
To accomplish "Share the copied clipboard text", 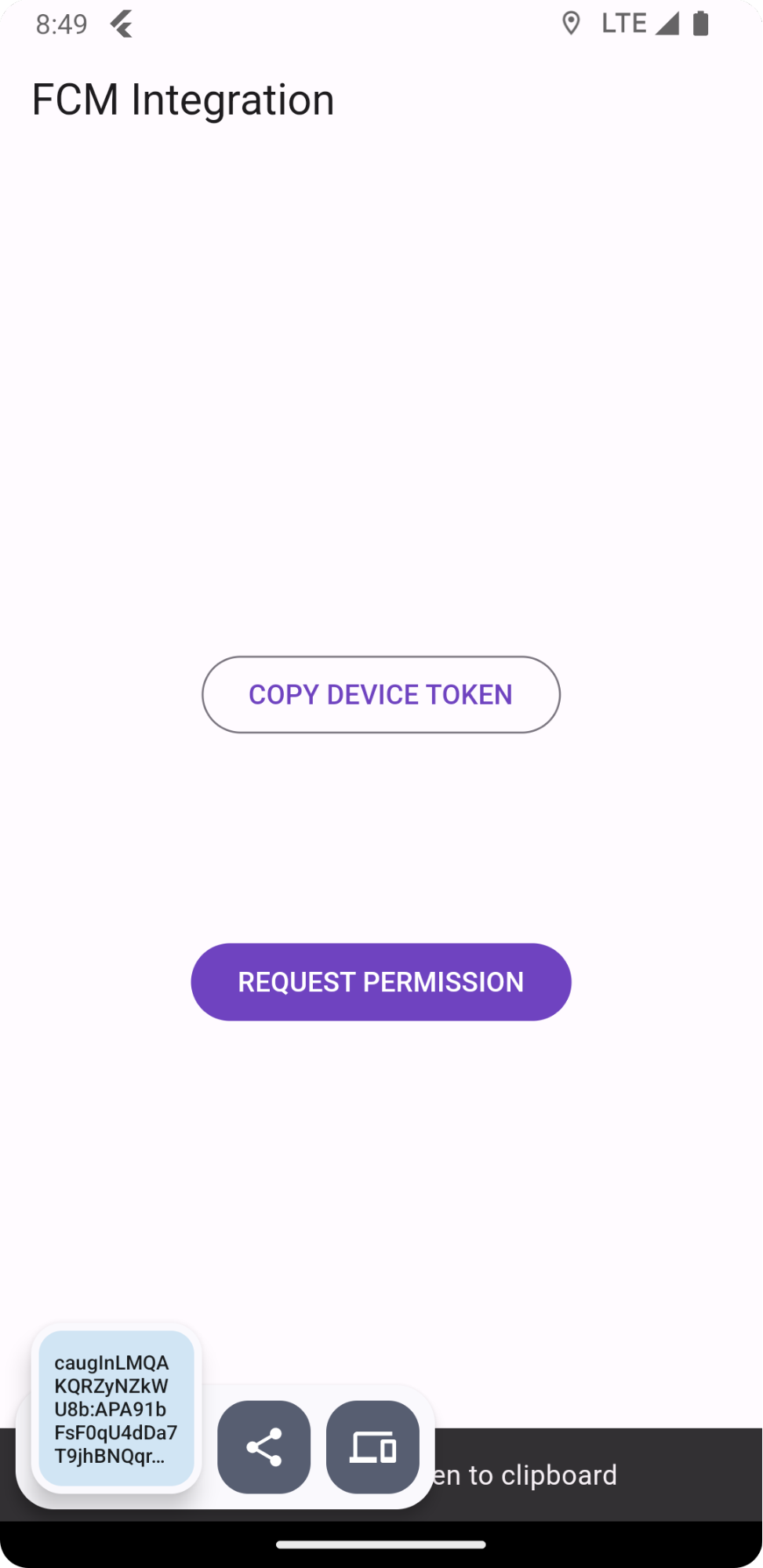I will tap(263, 1447).
